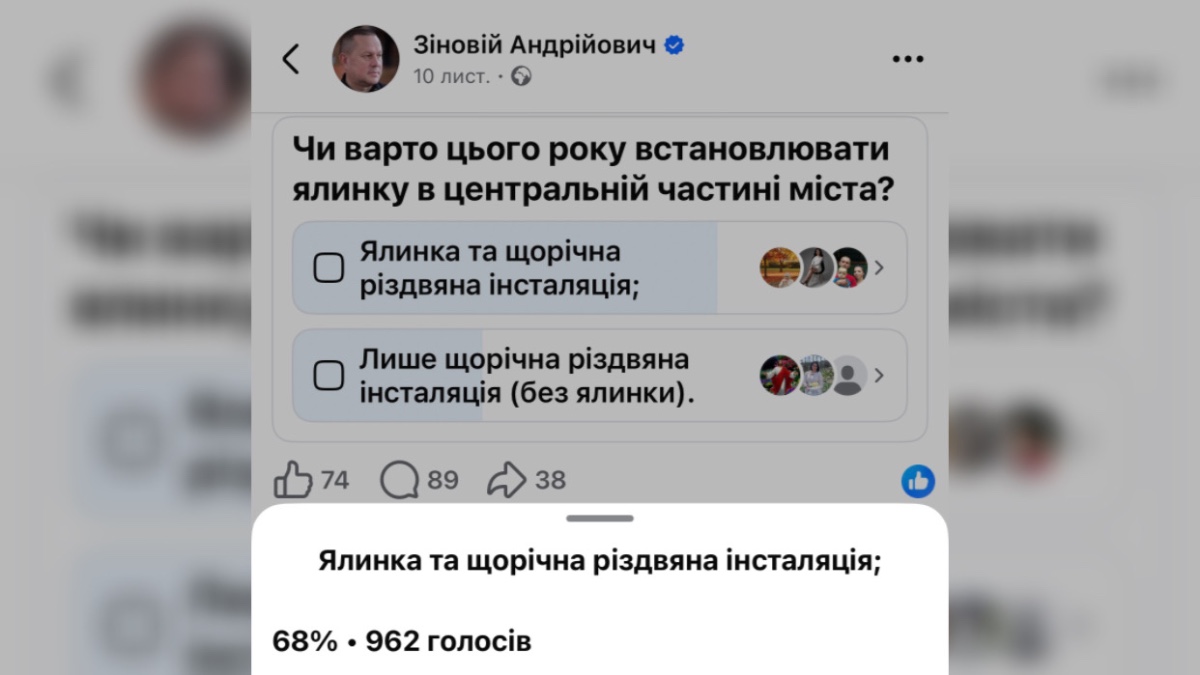
Task: View voters for the без ялинки option
Action: click(x=822, y=375)
